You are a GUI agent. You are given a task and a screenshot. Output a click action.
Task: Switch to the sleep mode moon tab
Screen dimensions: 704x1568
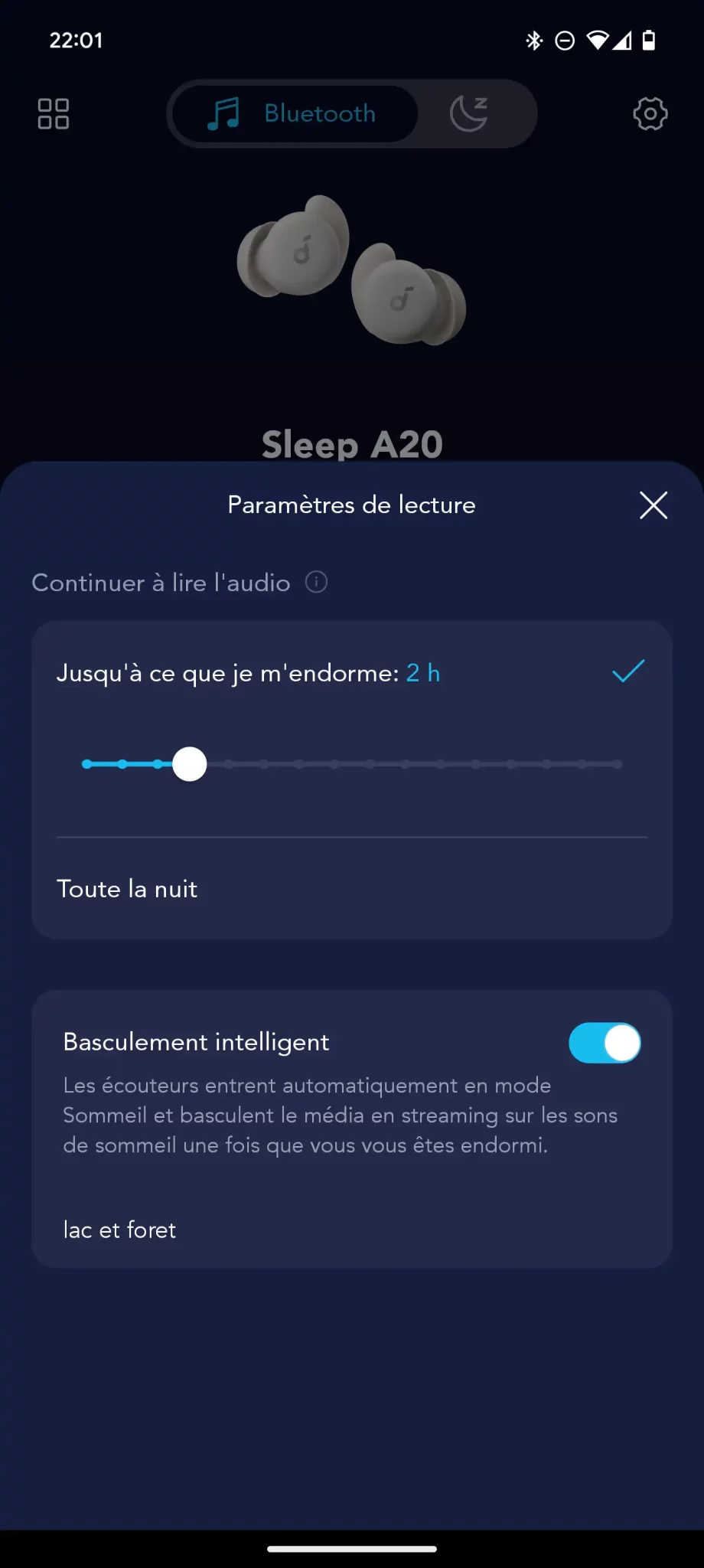tap(470, 114)
